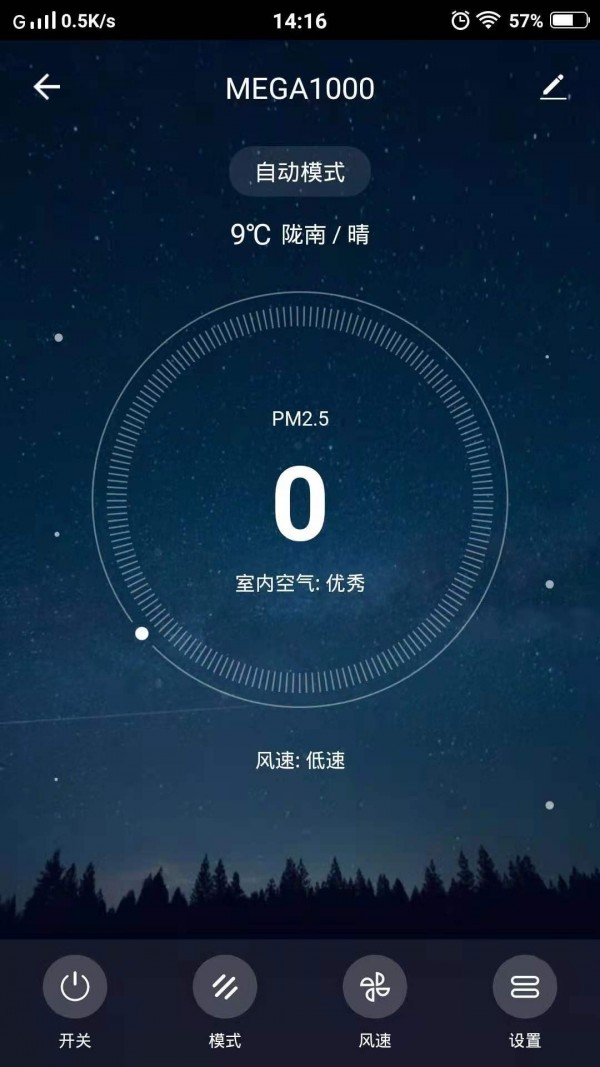Open the 设置 settings
600x1067 pixels.
525,988
